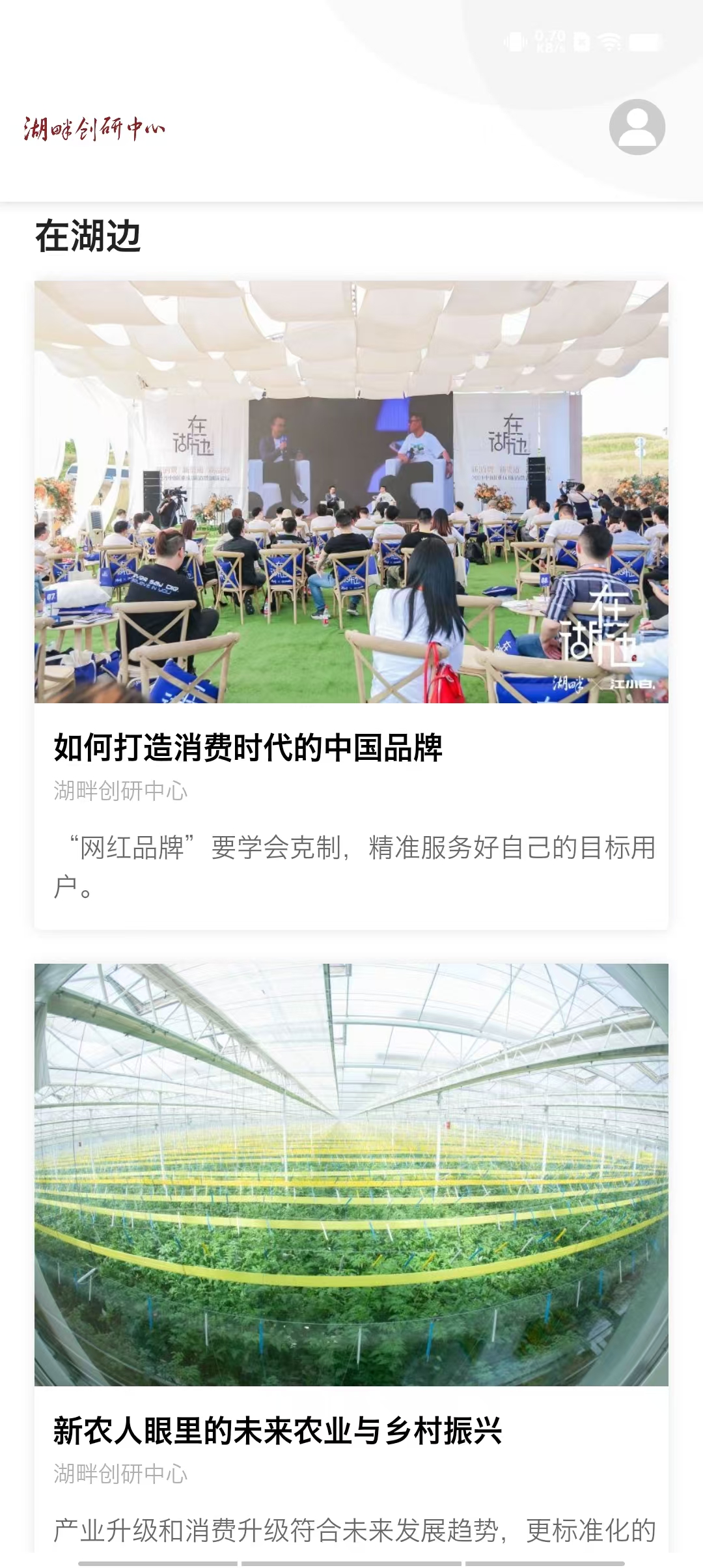Click the network speed 0.70 KB/s indicator
The width and height of the screenshot is (703, 1568).
[550, 41]
